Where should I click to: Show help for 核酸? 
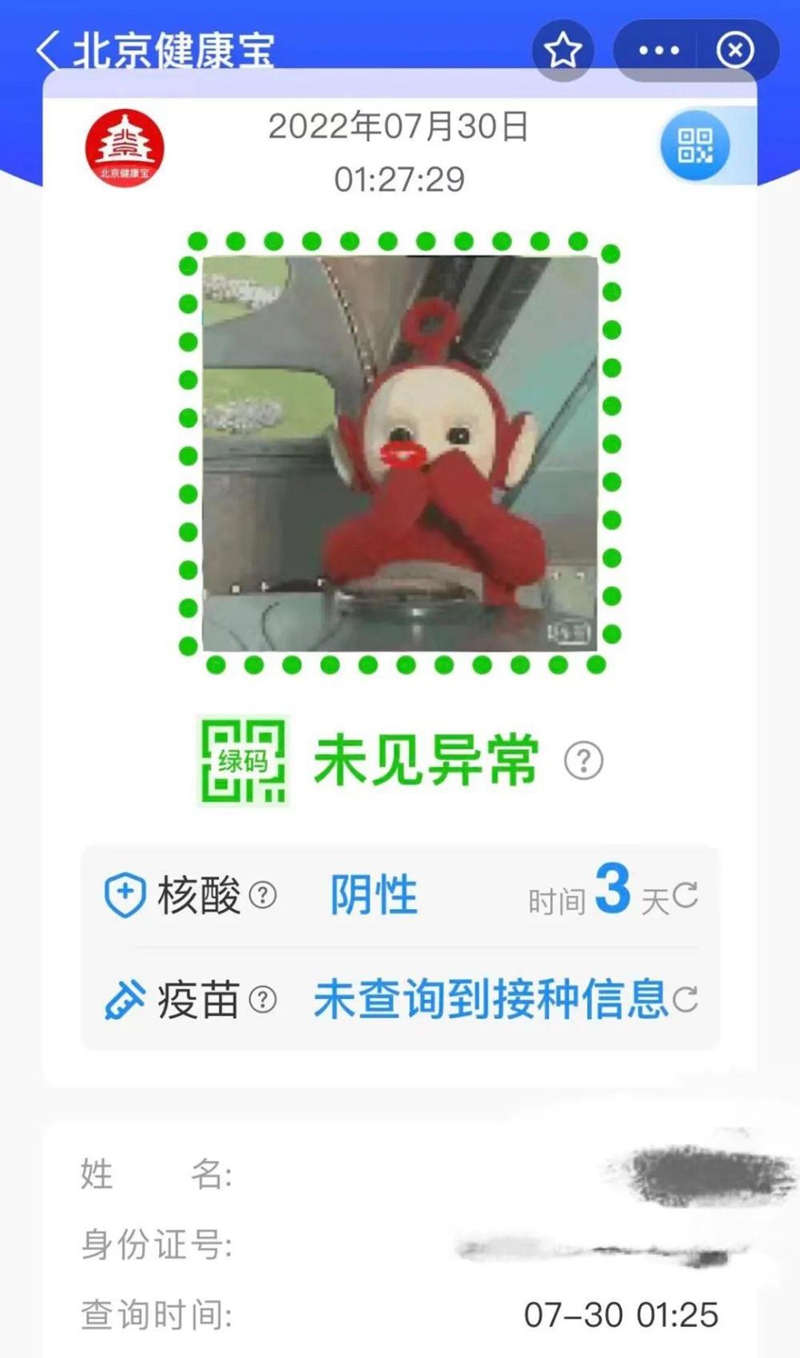click(262, 895)
